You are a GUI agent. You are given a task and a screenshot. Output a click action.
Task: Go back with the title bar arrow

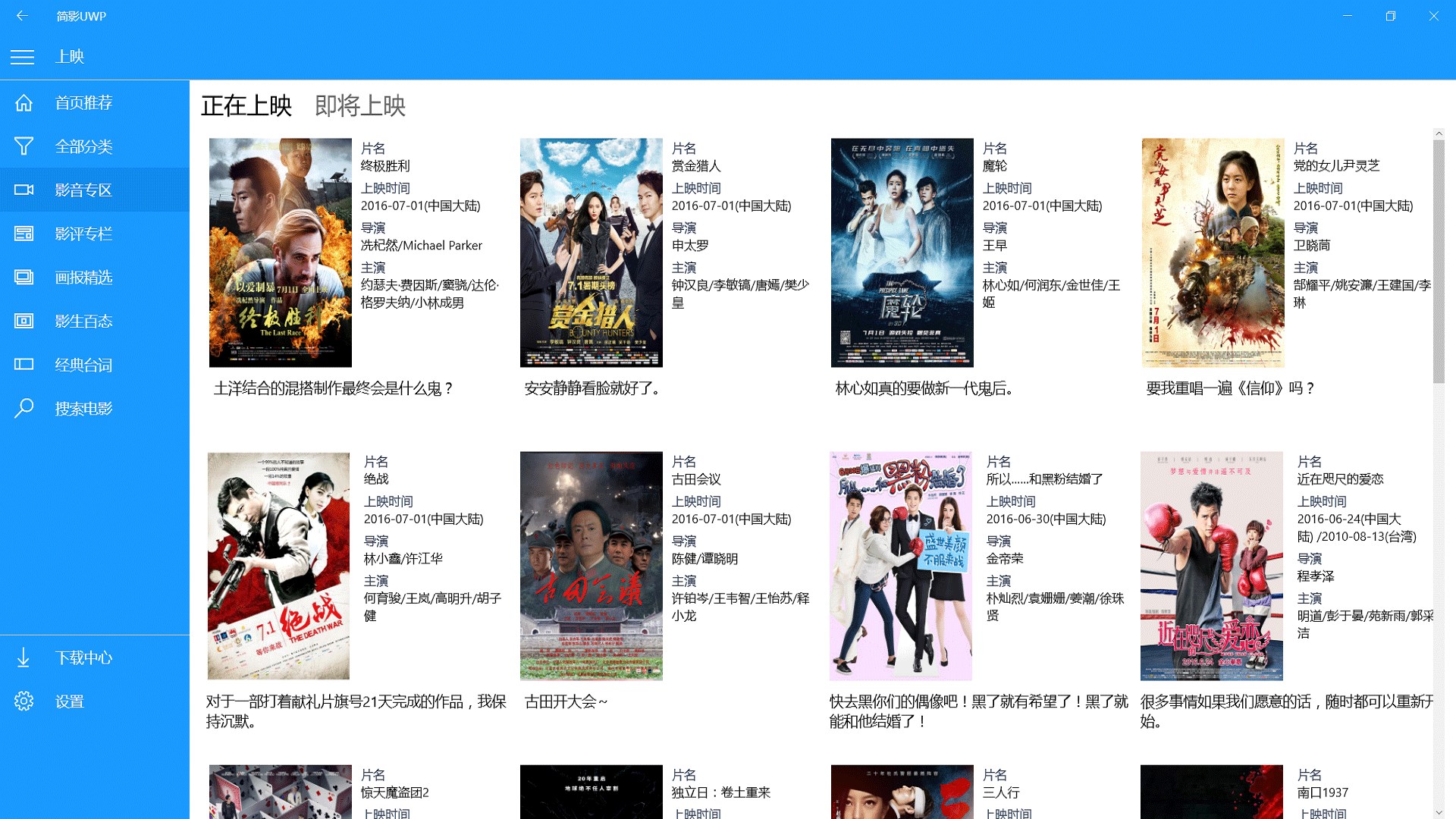coord(22,16)
